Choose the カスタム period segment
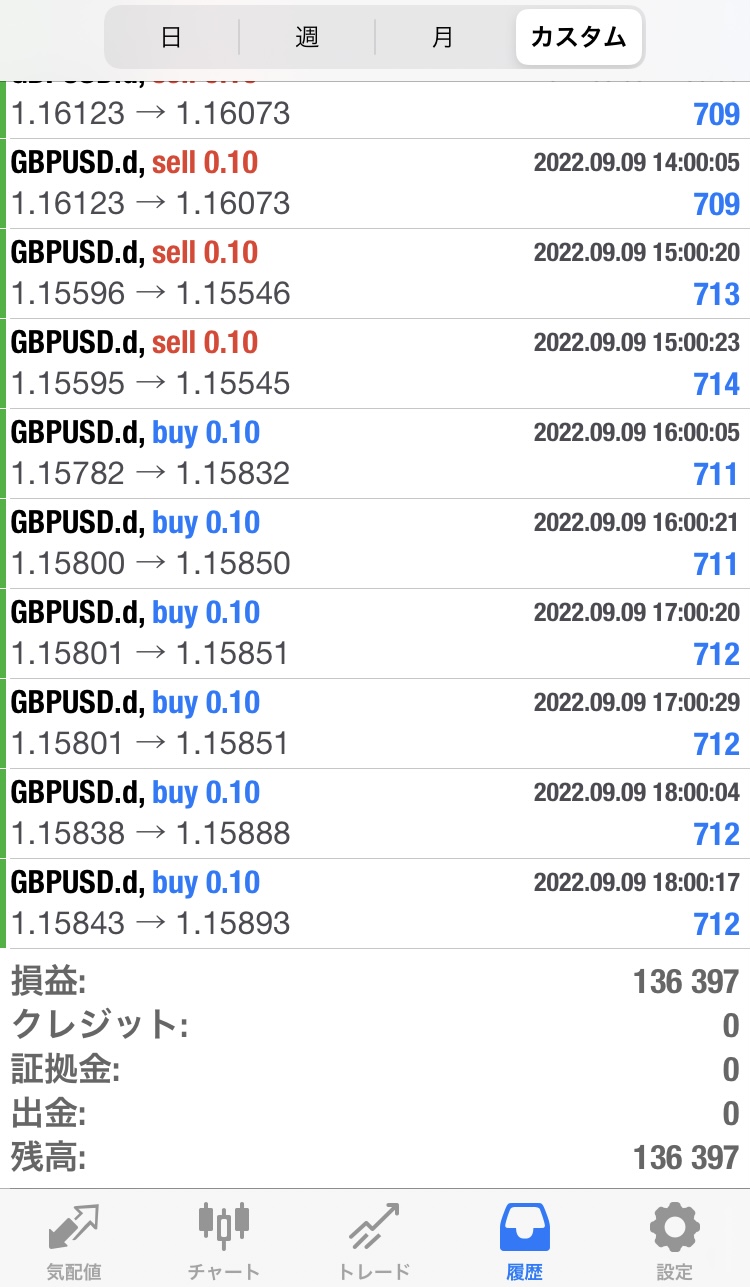This screenshot has width=750, height=1287. coord(578,38)
